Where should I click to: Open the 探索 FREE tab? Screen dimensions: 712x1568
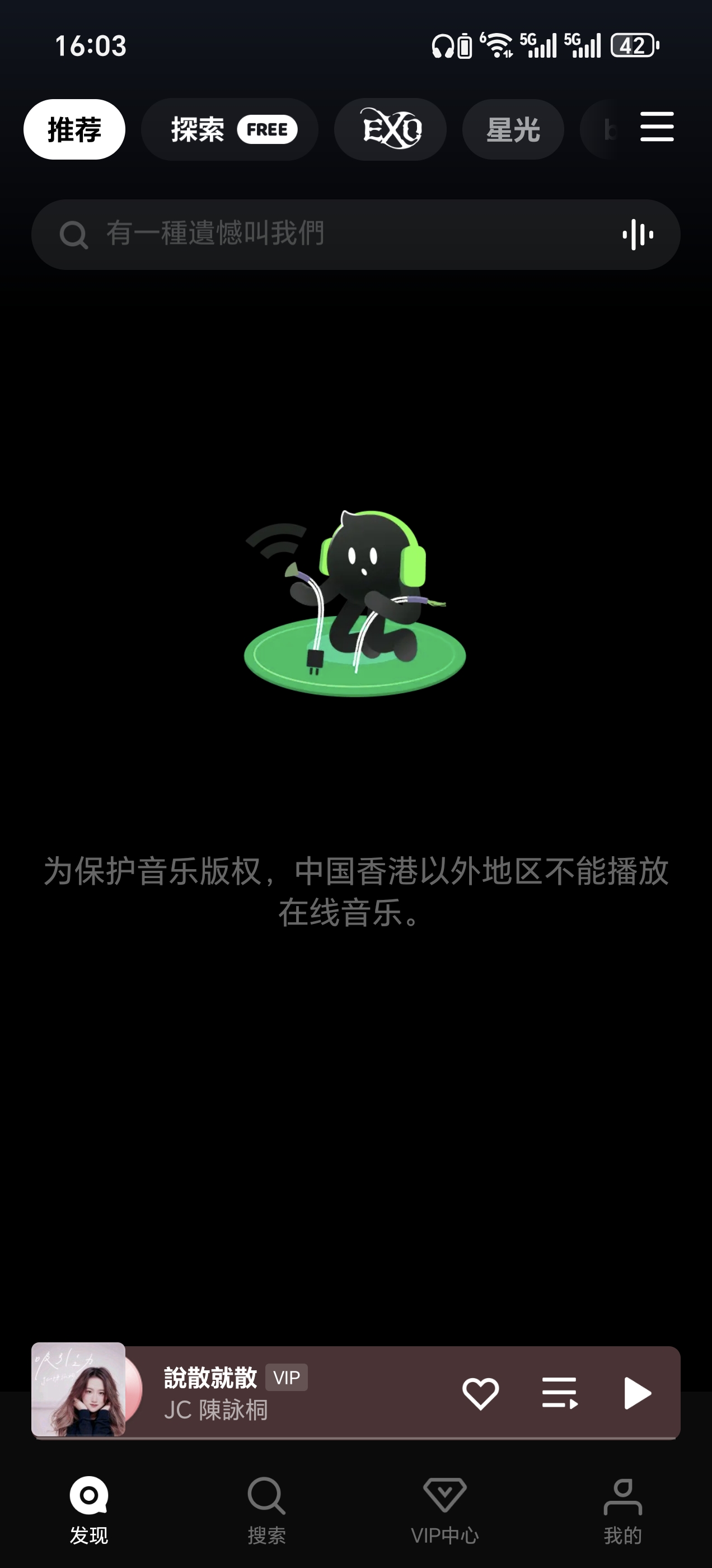tap(229, 130)
